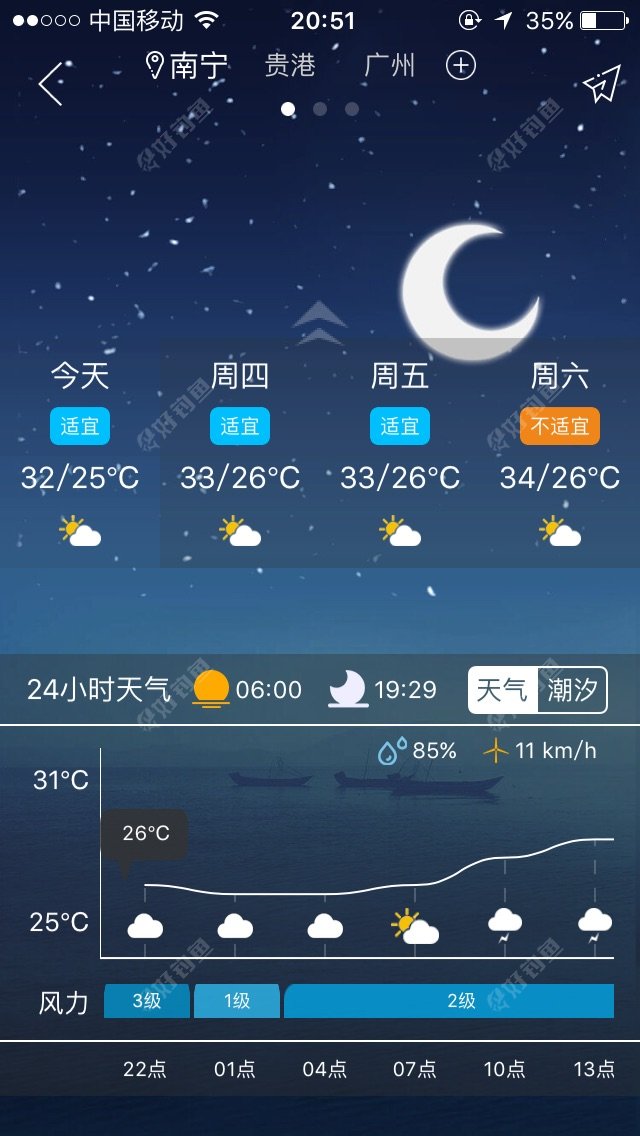This screenshot has height=1136, width=640.
Task: Expand the panel with the double up arrow
Action: coord(320,322)
